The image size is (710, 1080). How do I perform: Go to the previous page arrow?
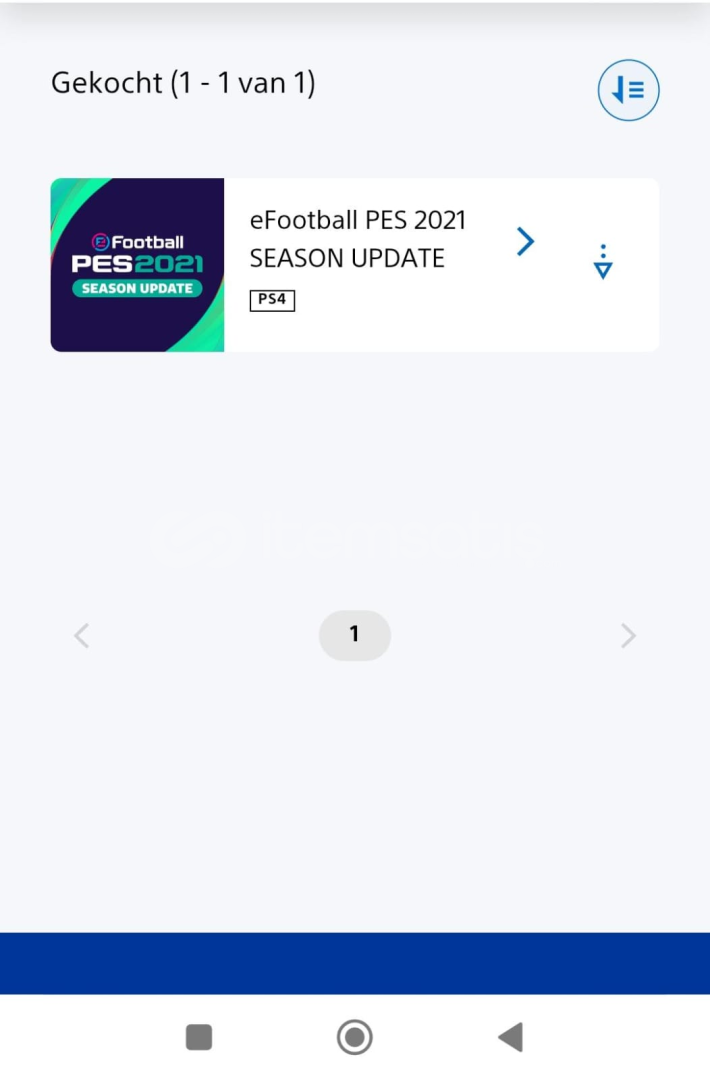coord(82,635)
